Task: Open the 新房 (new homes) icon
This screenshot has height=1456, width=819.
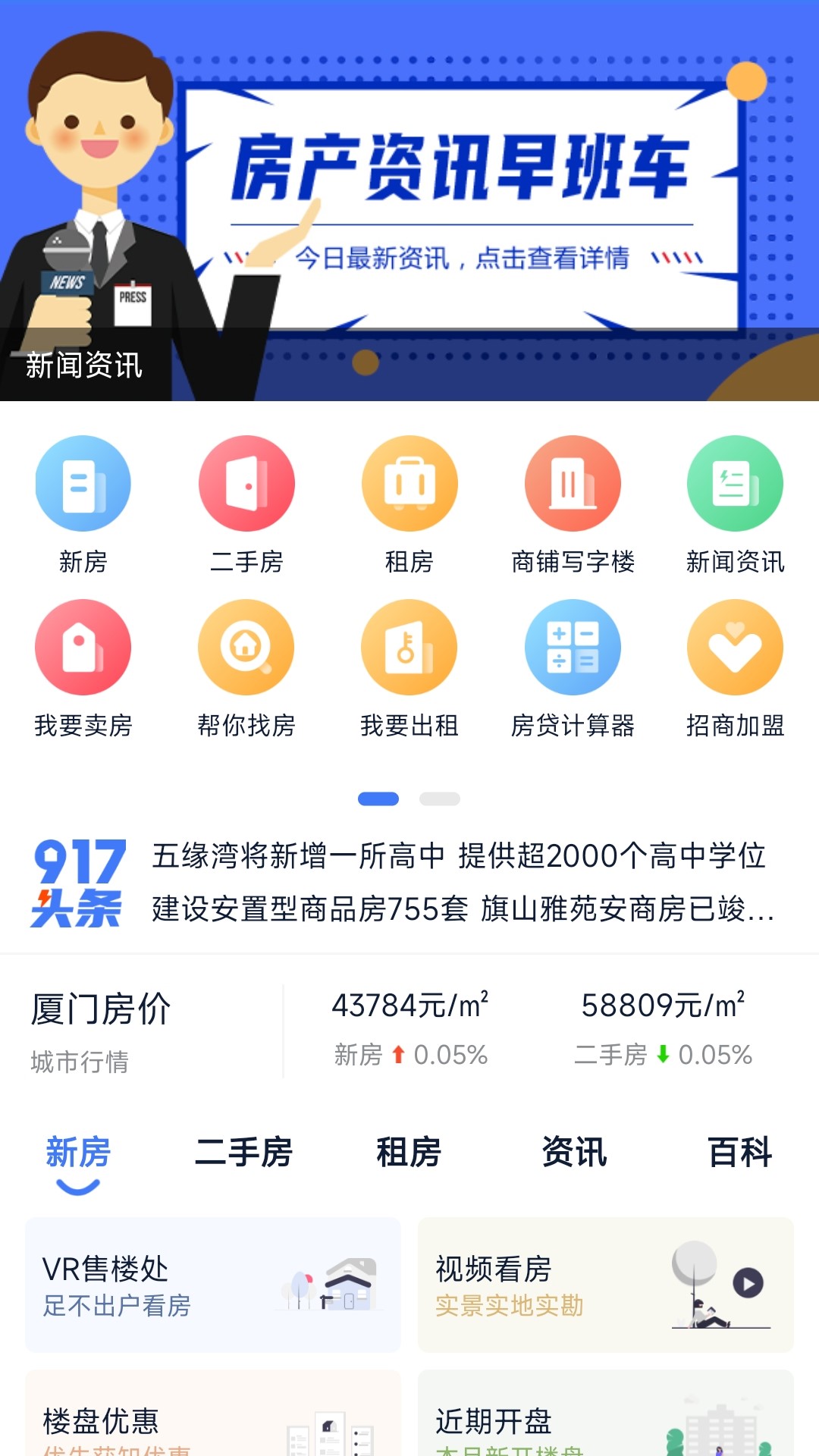Action: coord(83,483)
